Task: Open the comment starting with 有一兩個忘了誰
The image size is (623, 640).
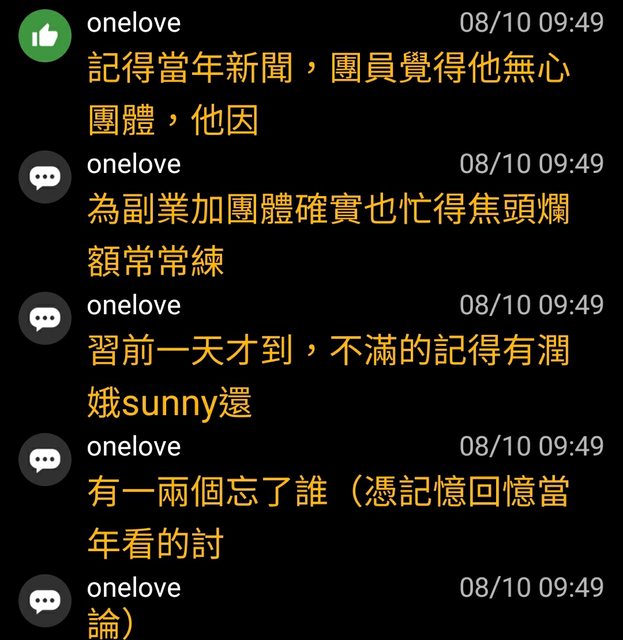Action: point(330,518)
